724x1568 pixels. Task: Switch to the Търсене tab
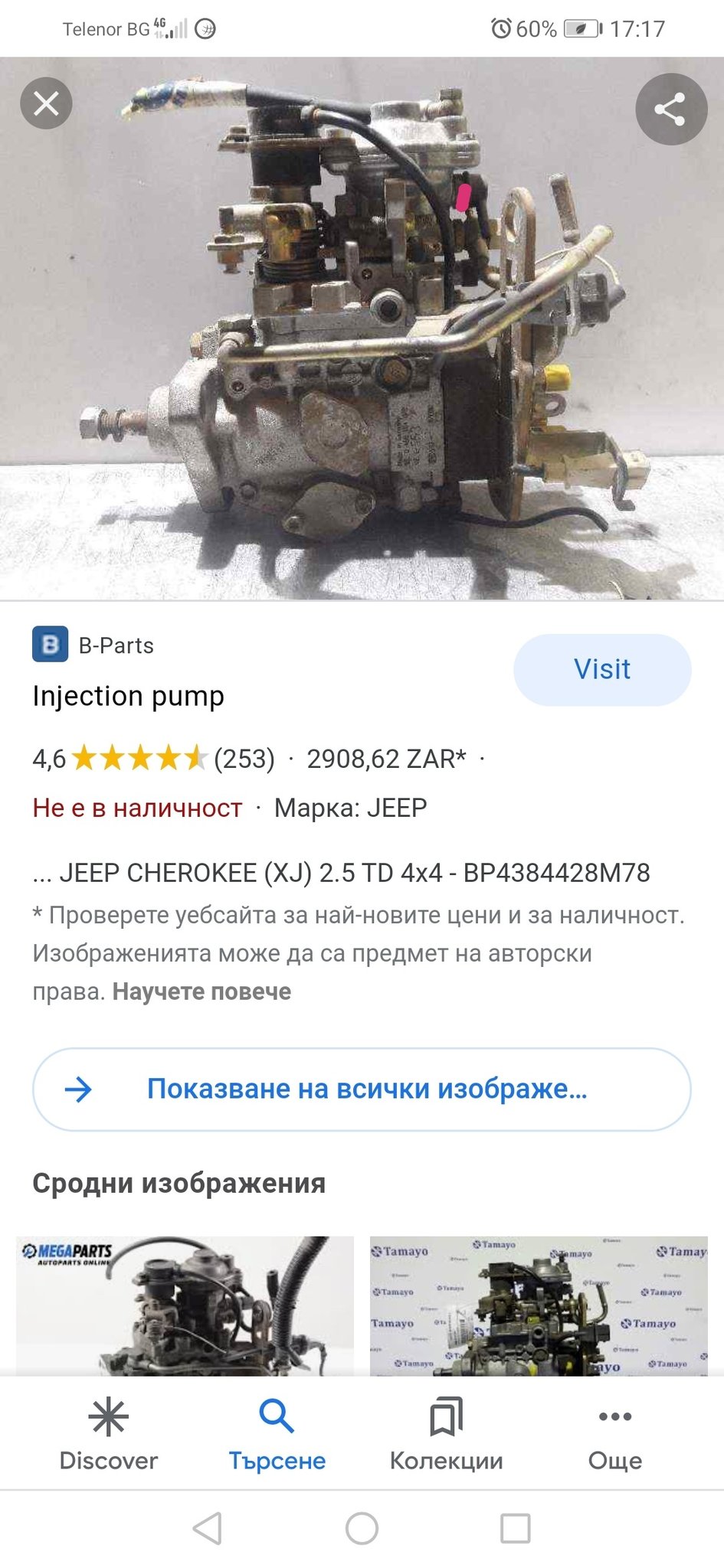tap(277, 1435)
